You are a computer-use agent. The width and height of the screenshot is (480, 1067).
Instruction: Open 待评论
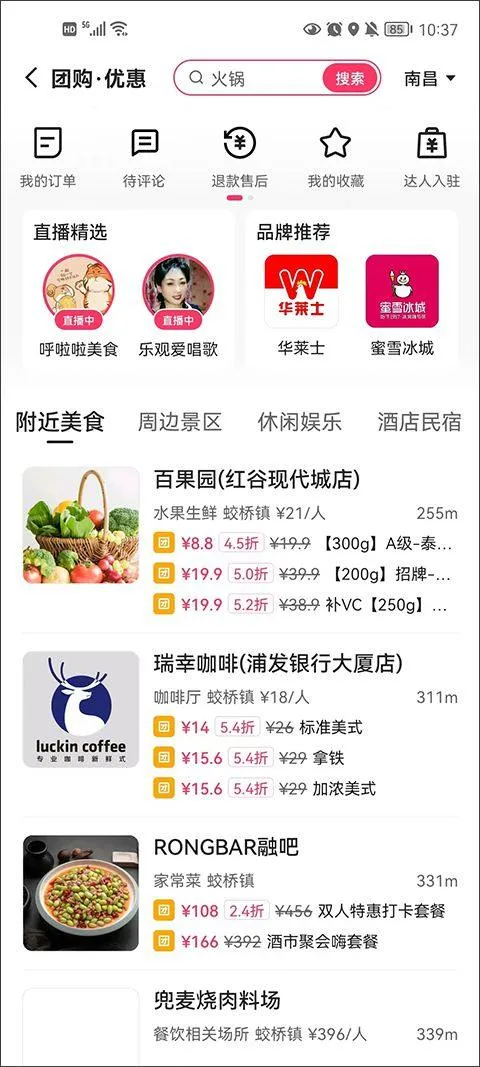point(144,157)
